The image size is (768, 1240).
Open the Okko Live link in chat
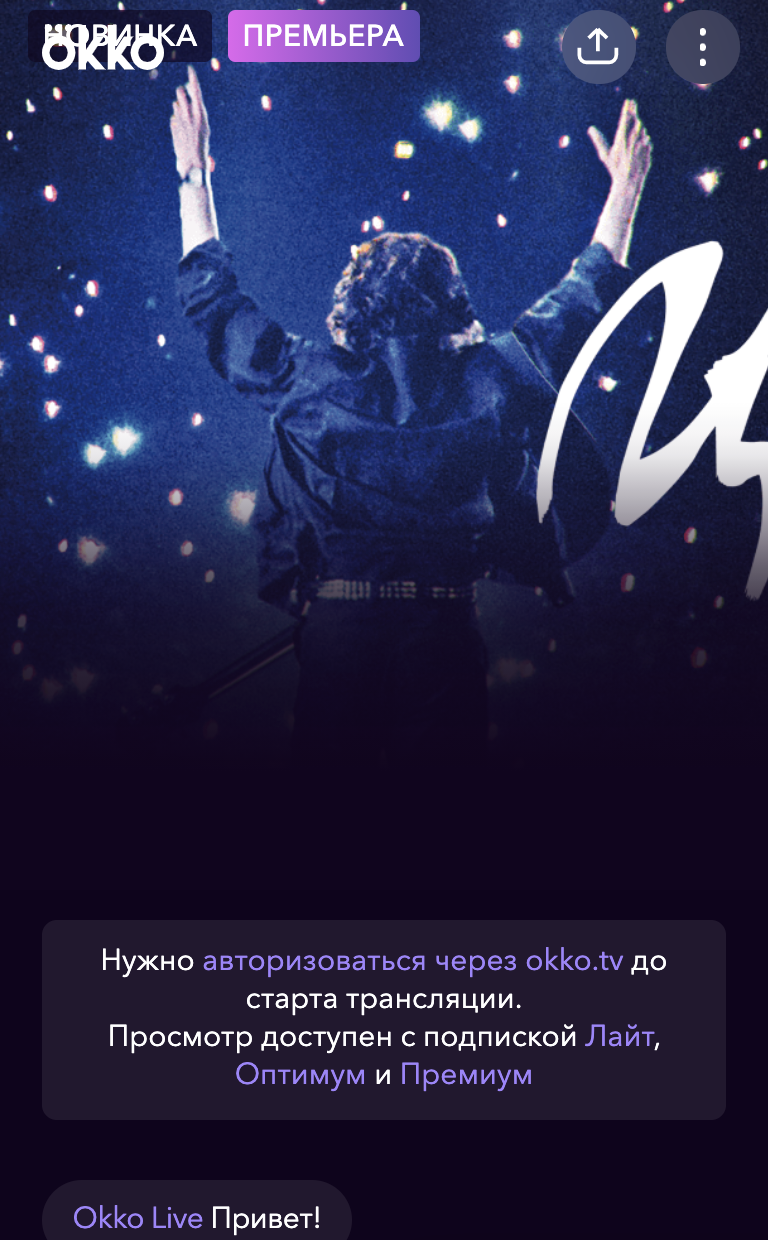click(138, 1218)
